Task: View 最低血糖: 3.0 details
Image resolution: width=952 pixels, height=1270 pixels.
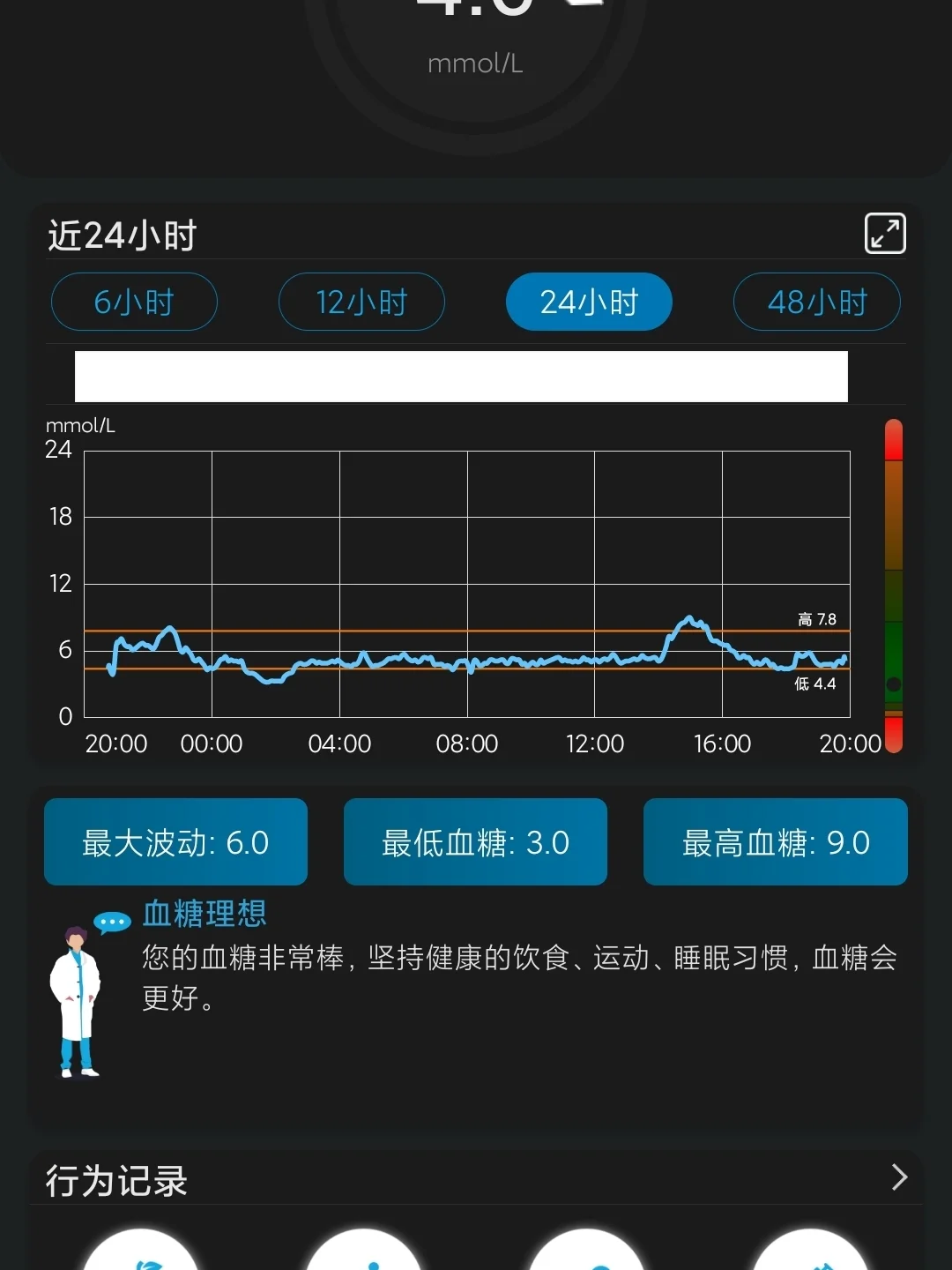Action: coord(475,841)
